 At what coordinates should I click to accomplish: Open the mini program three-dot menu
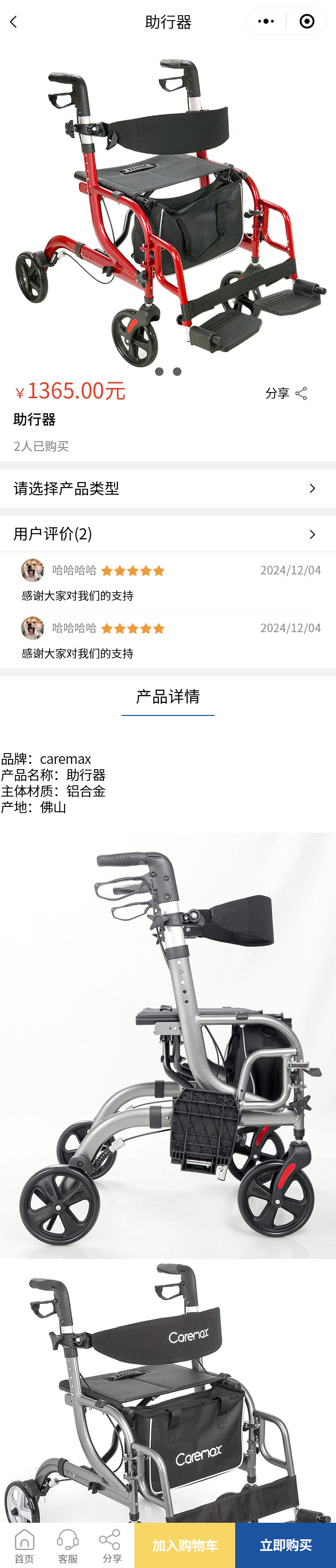click(266, 22)
